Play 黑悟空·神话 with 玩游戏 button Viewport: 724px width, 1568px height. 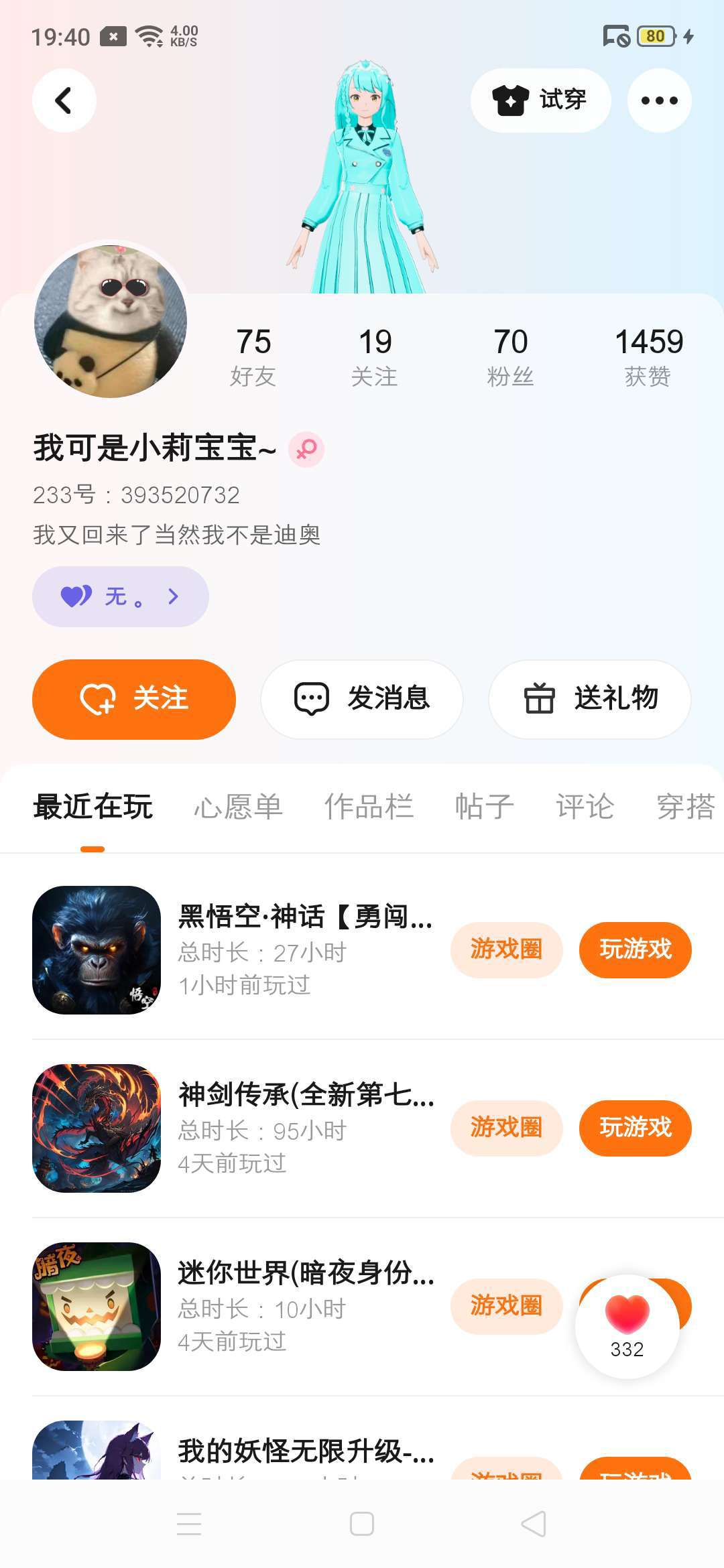pos(635,950)
